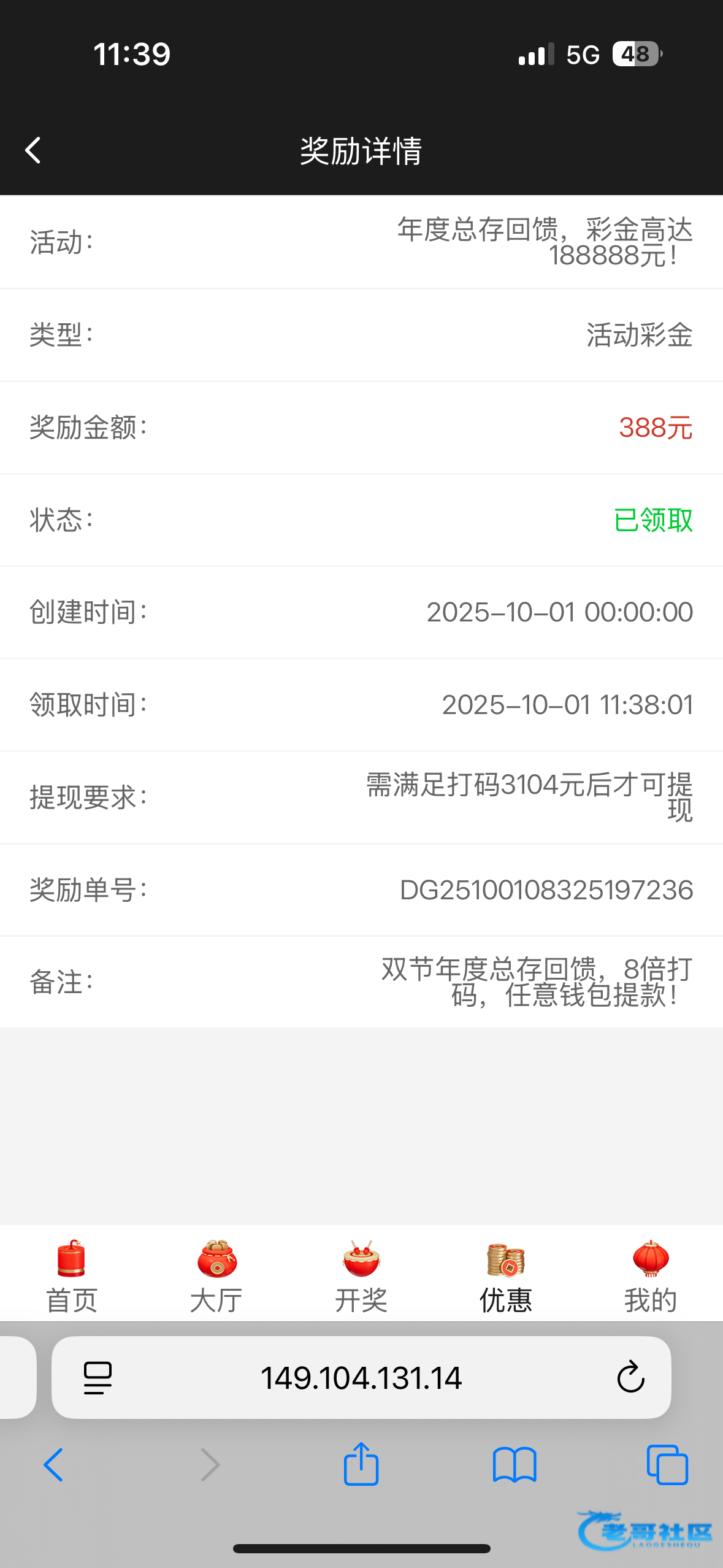
Task: Open Safari bookmarks
Action: coord(515,1465)
